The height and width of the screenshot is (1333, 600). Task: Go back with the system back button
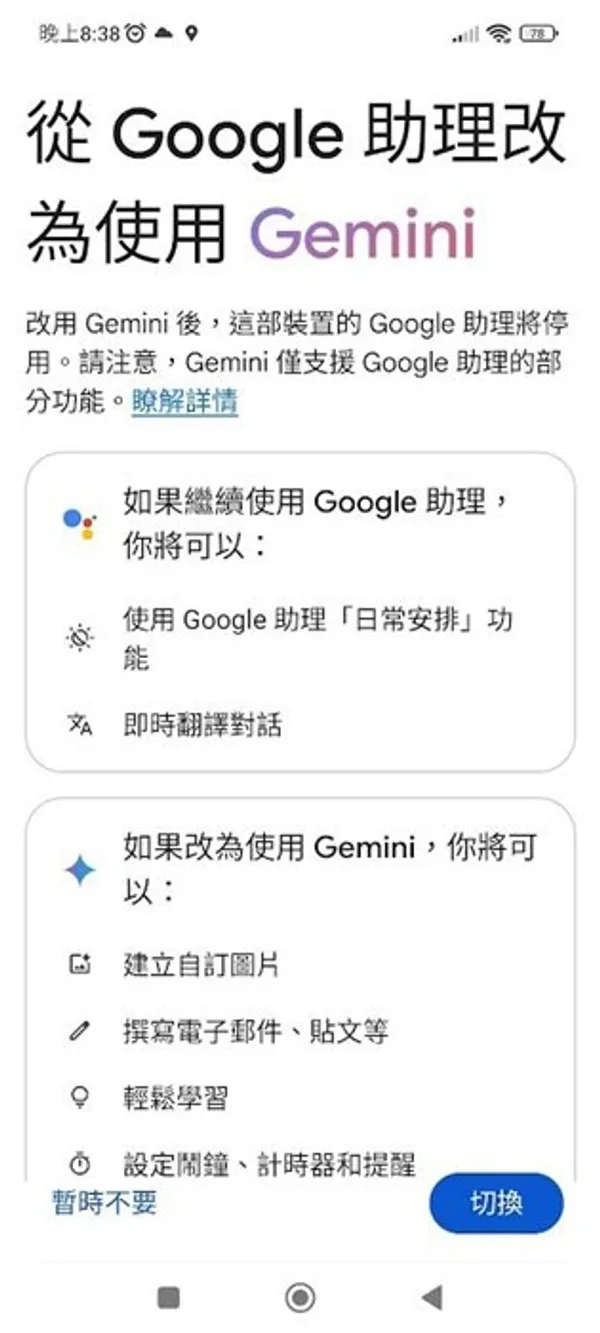click(432, 1298)
